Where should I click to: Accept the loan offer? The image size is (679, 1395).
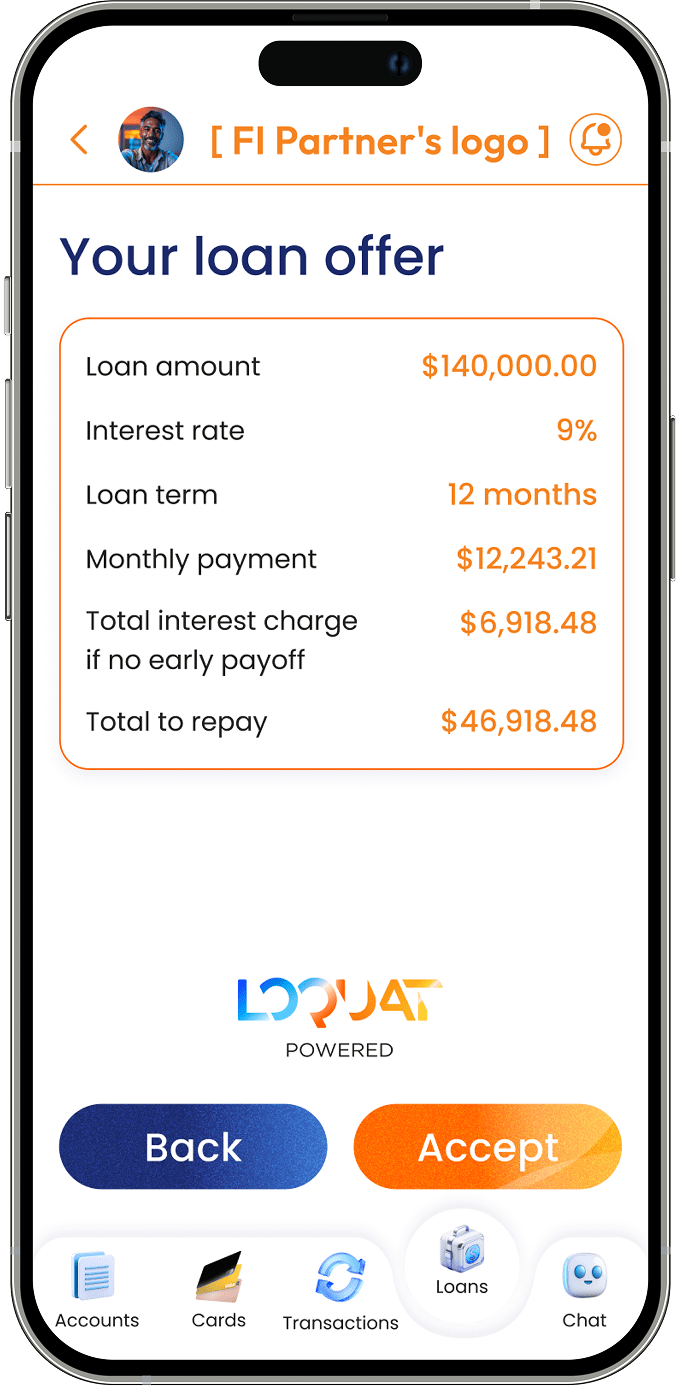click(488, 1147)
